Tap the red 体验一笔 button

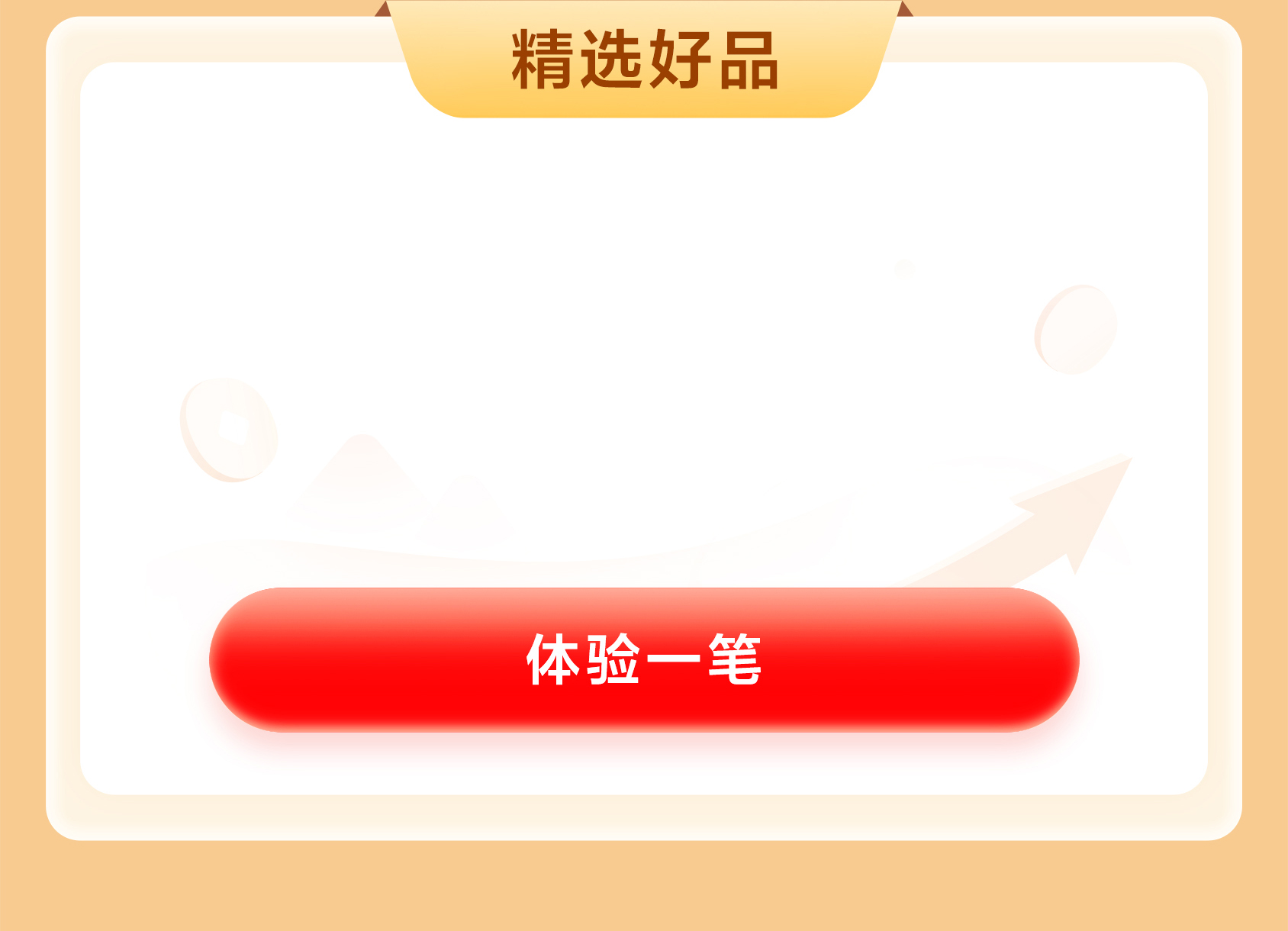[x=644, y=660]
